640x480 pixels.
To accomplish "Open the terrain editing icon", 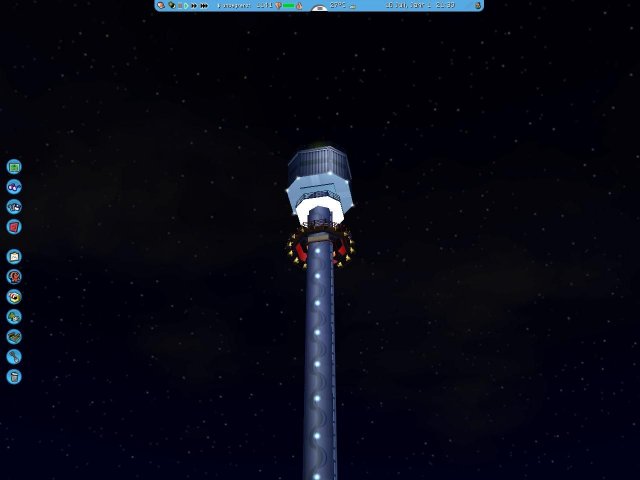I will [x=14, y=337].
